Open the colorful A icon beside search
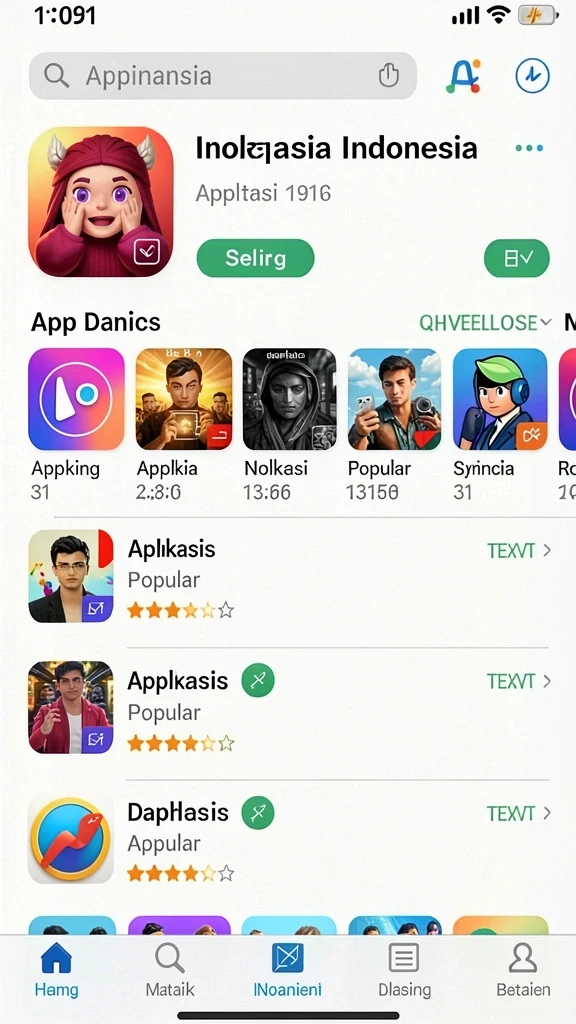This screenshot has width=576, height=1024. 464,76
